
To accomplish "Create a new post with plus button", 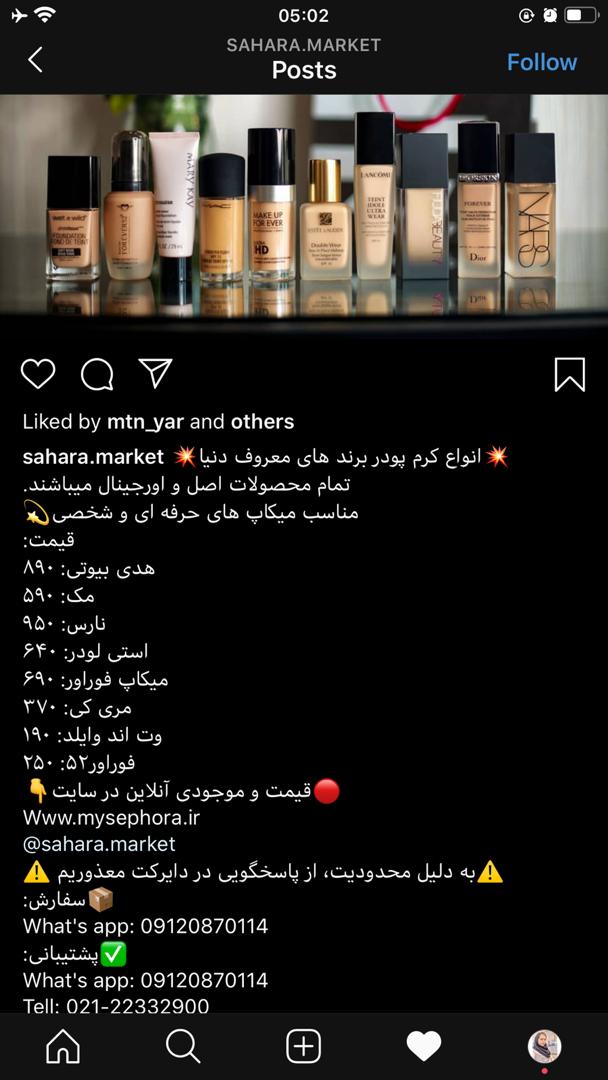I will tap(304, 1046).
